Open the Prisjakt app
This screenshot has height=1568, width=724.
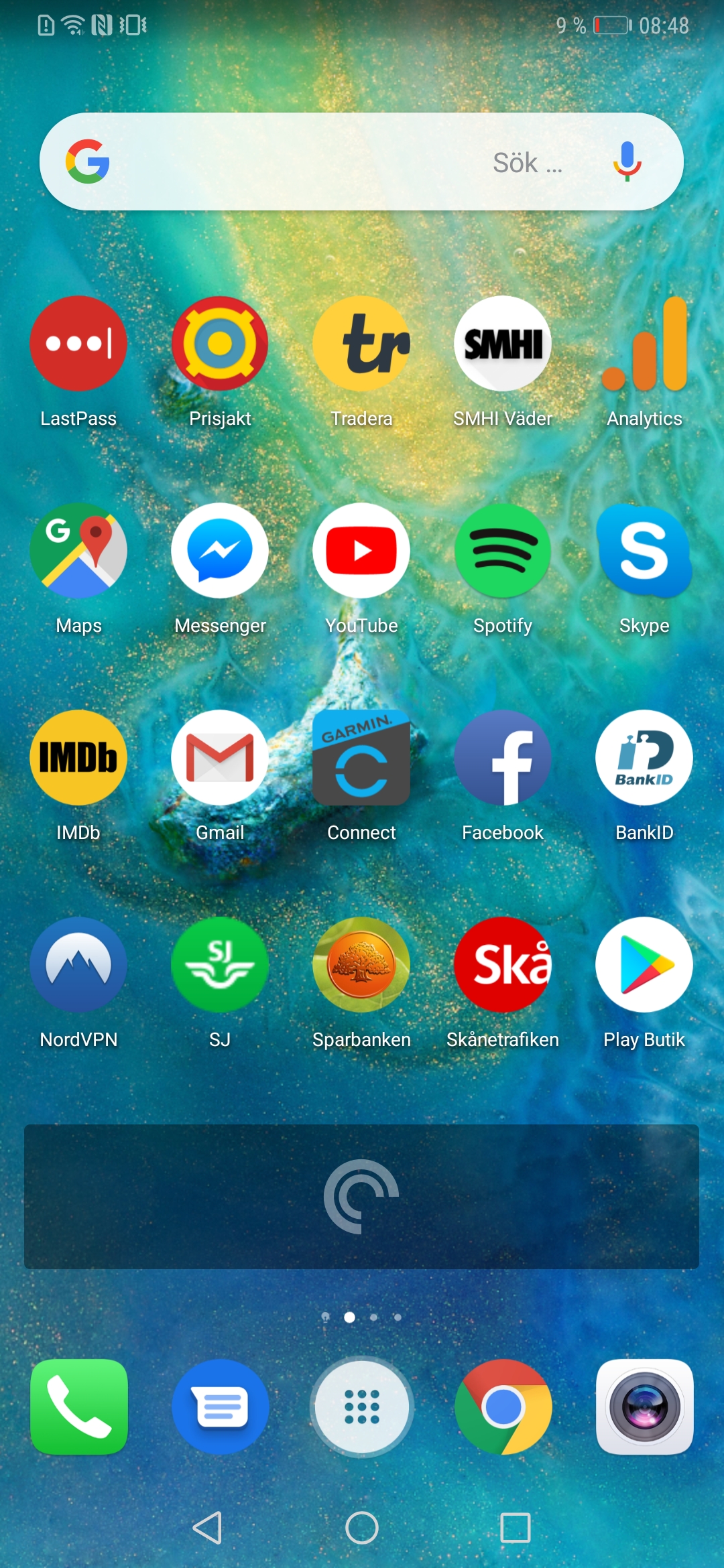[220, 344]
